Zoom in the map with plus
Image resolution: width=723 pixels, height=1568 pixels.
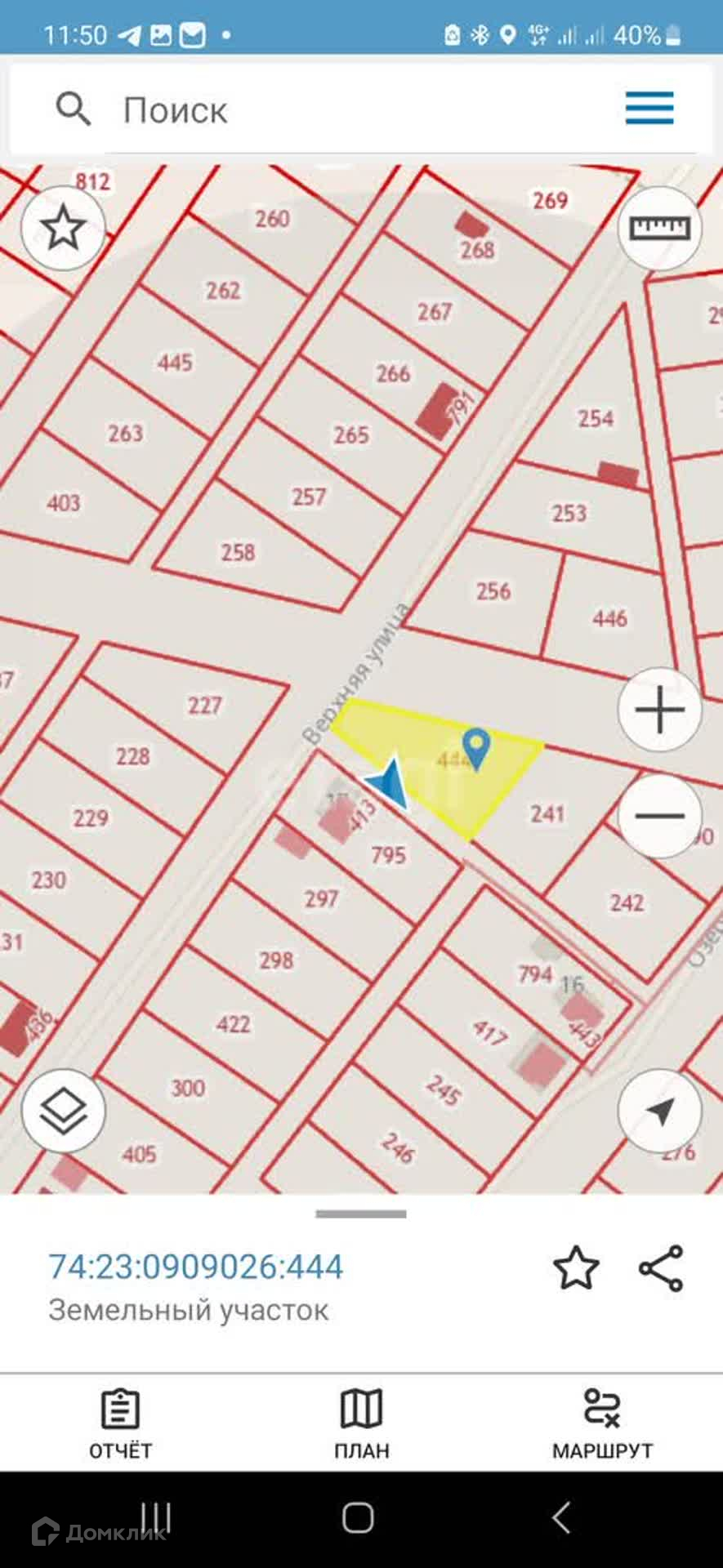click(x=659, y=709)
